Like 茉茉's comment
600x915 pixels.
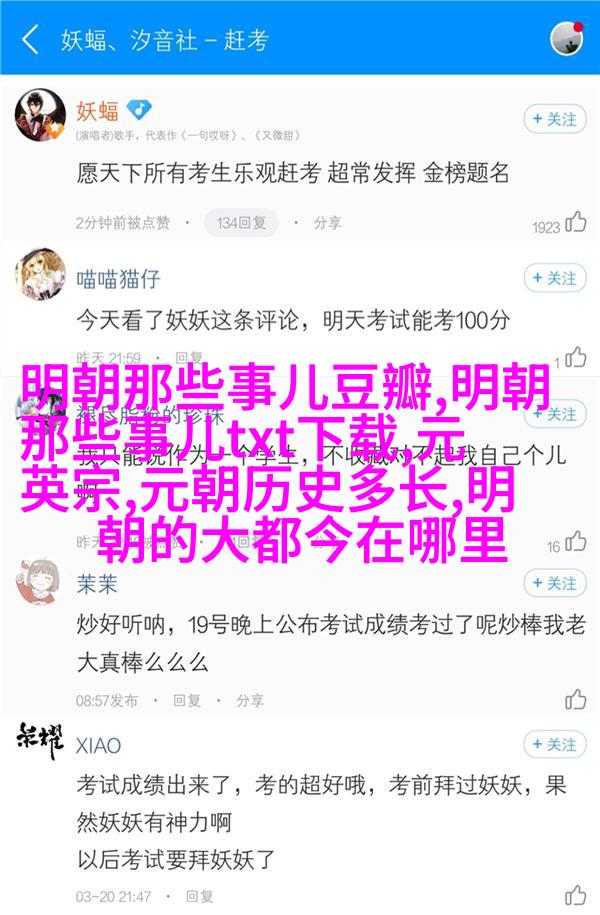click(x=576, y=698)
